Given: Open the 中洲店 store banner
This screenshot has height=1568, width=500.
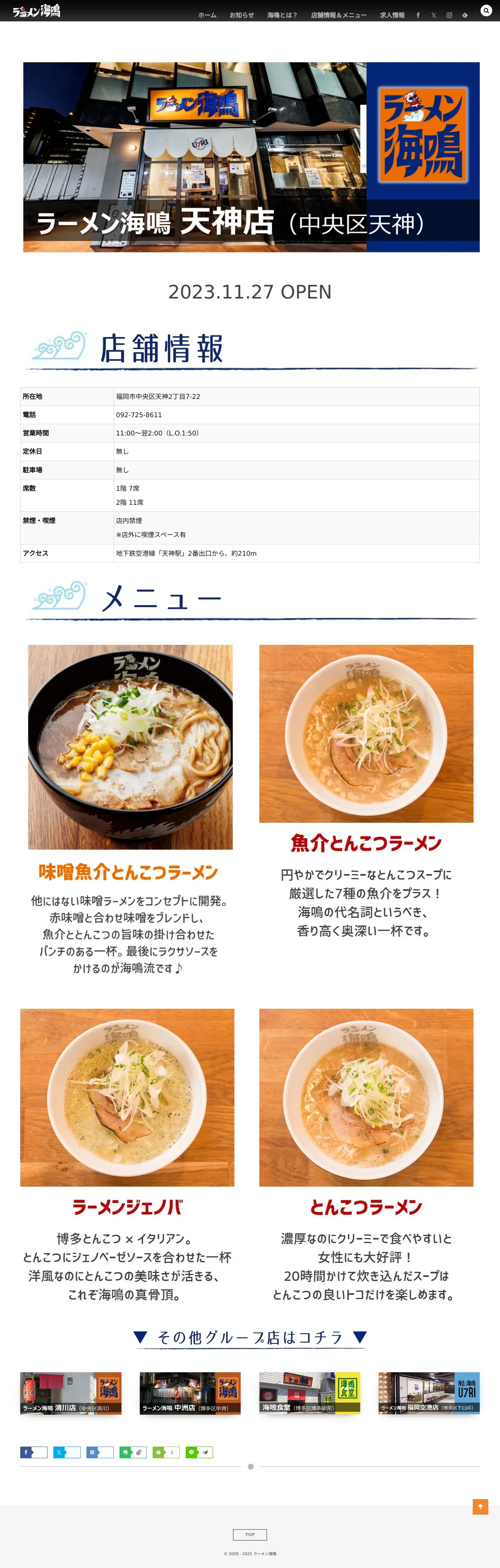Looking at the screenshot, I should click(190, 1393).
